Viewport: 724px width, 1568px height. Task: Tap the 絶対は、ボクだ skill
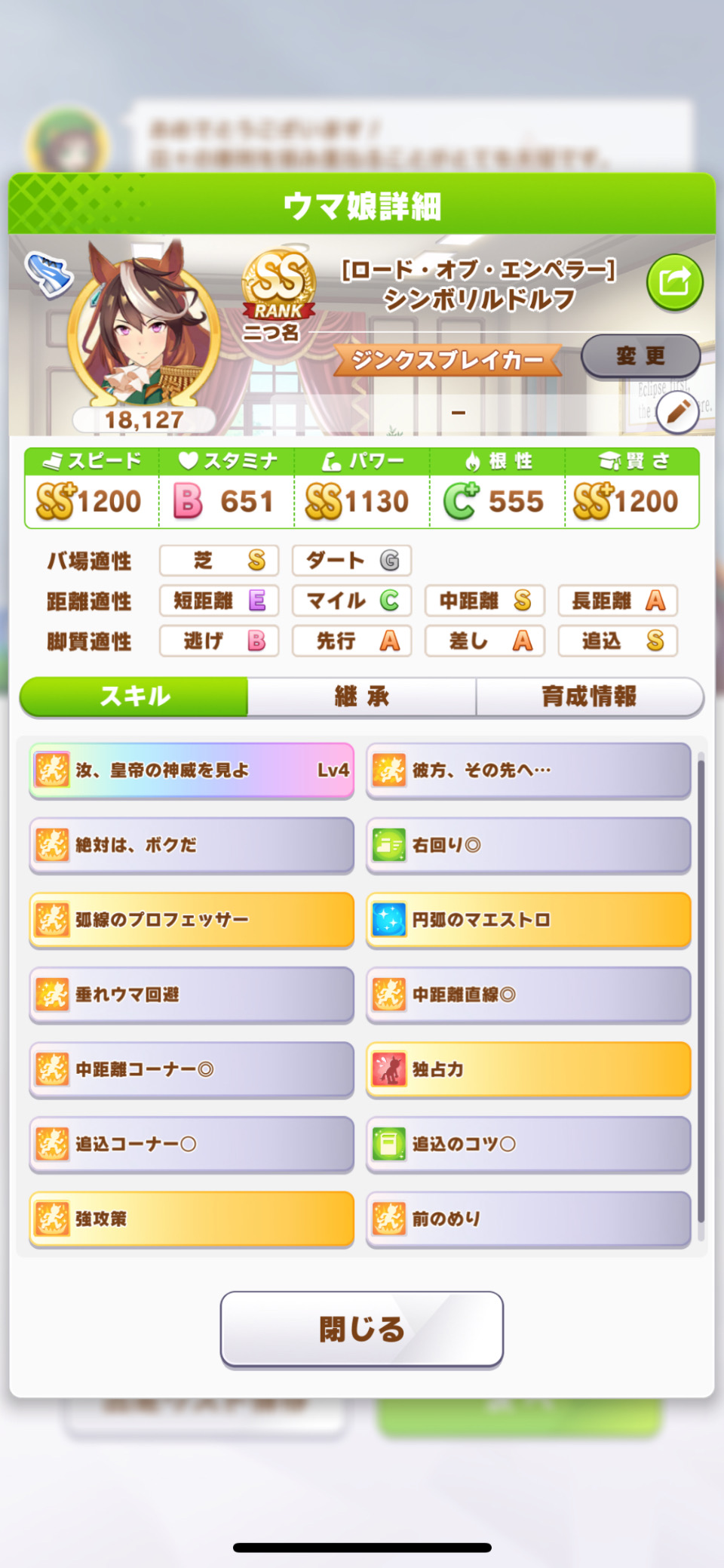coord(192,845)
